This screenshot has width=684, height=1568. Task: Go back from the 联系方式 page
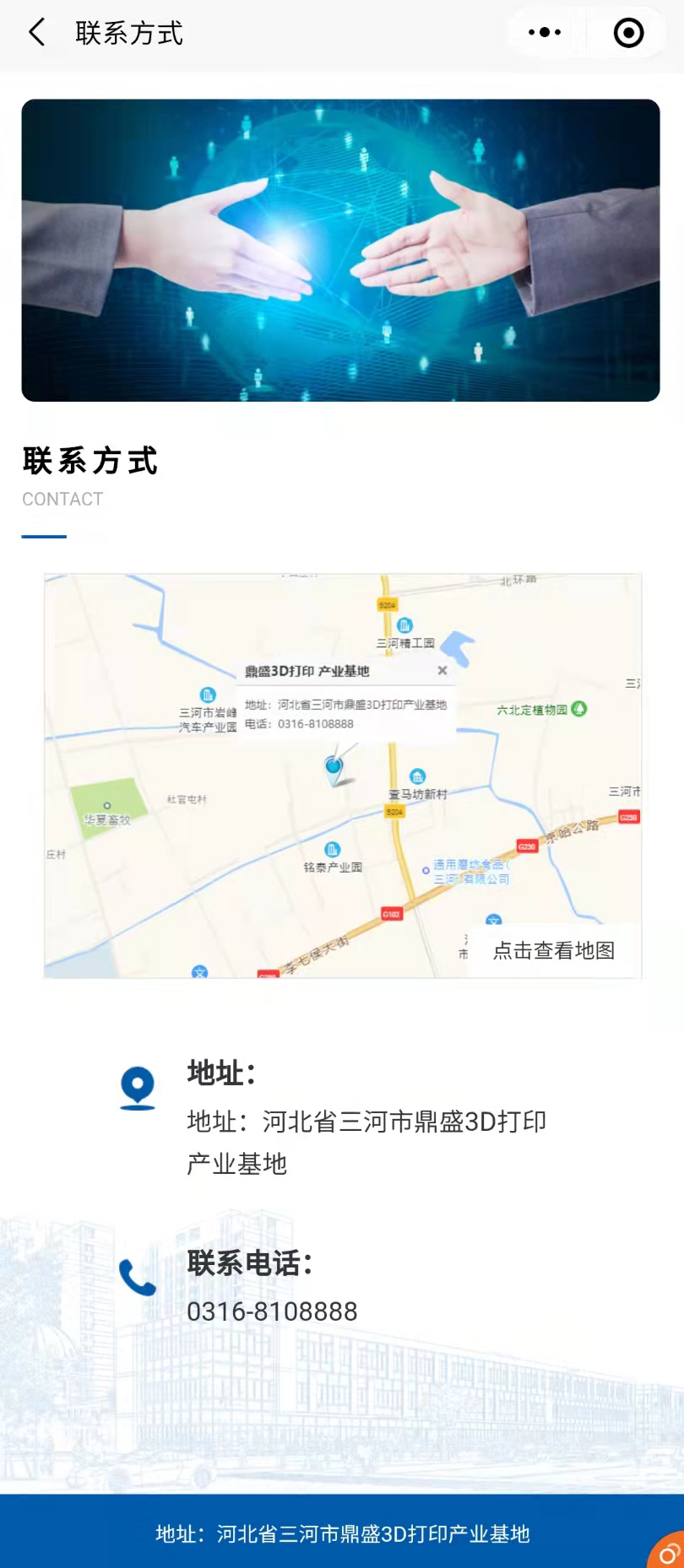click(36, 33)
